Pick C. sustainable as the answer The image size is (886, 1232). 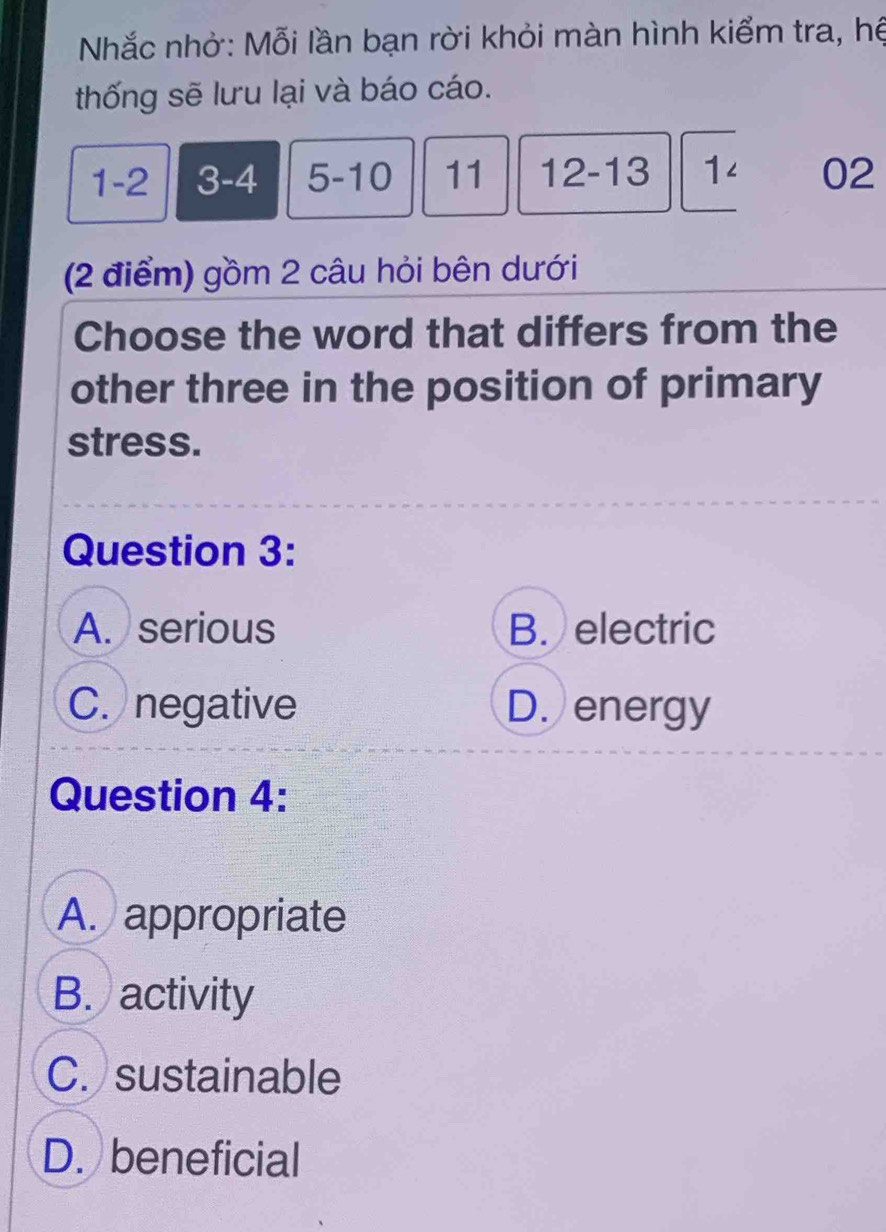click(73, 1078)
